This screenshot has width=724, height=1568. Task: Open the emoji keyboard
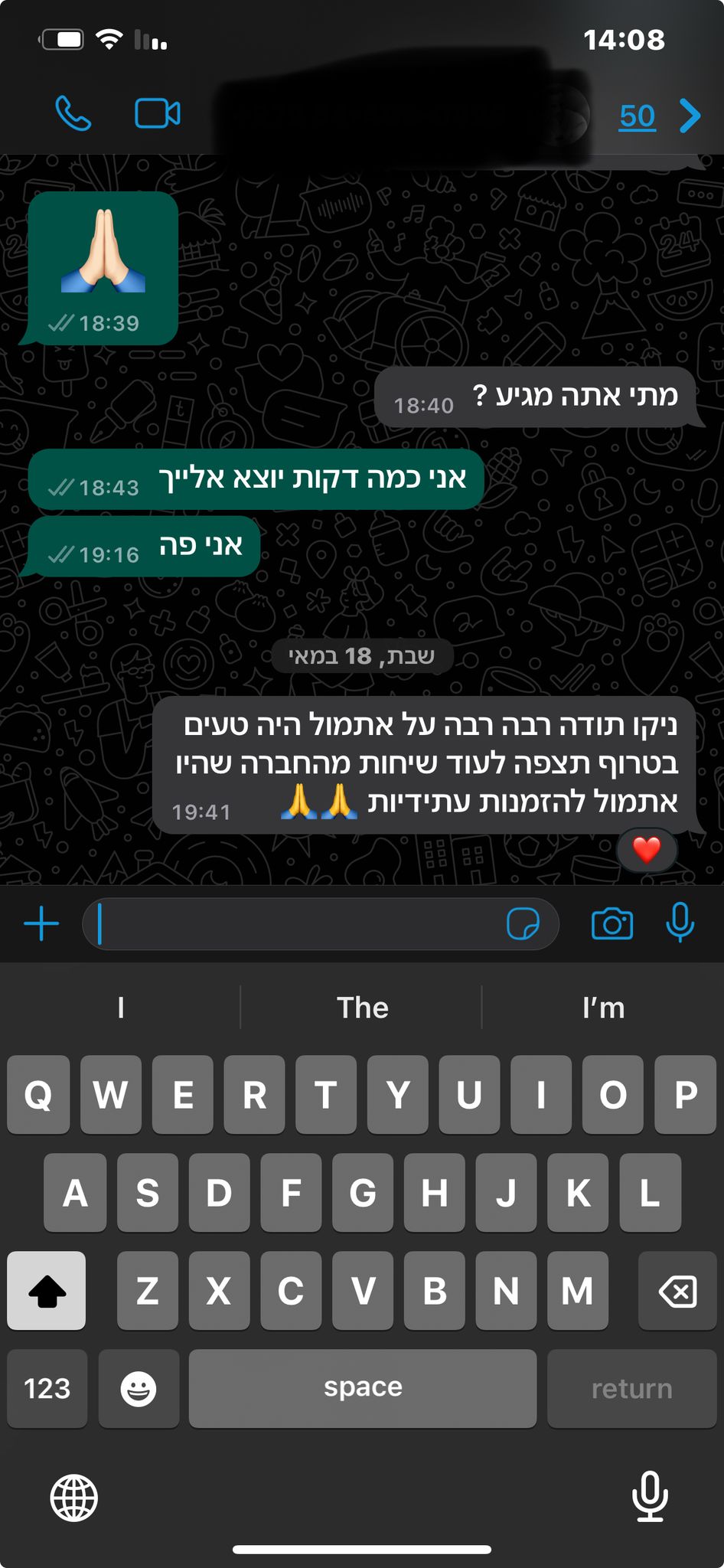pyautogui.click(x=139, y=1388)
